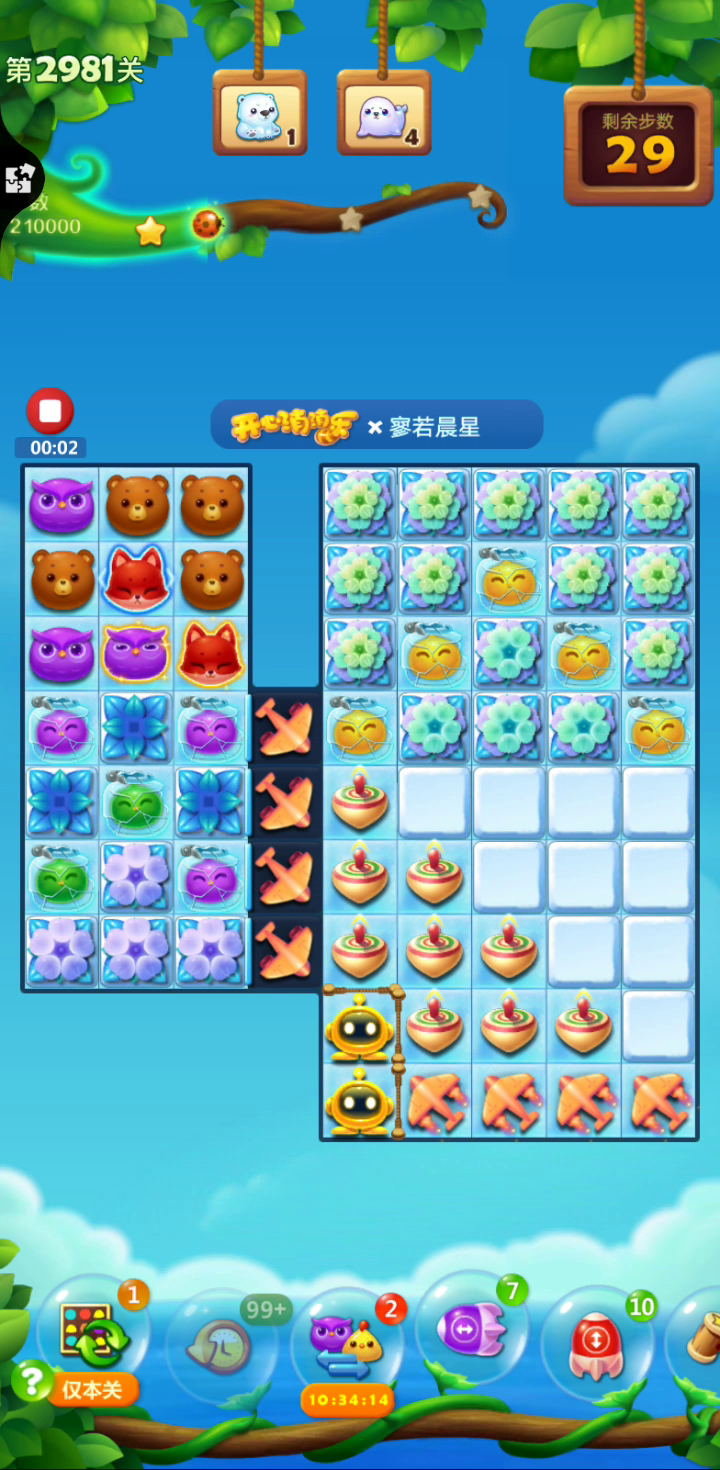This screenshot has height=1470, width=720.
Task: Use the purple horizontal rocket booster
Action: point(471,1328)
